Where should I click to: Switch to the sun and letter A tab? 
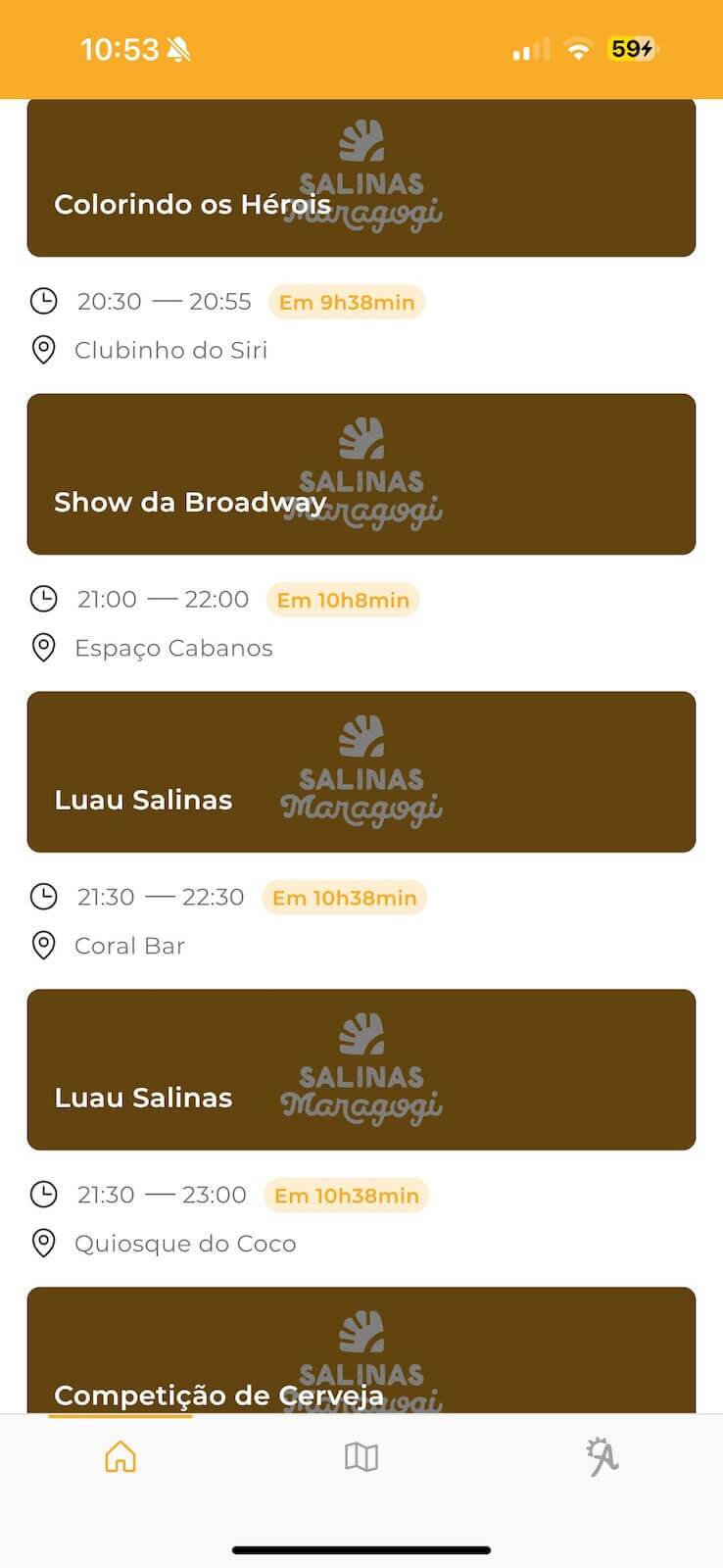click(602, 1456)
